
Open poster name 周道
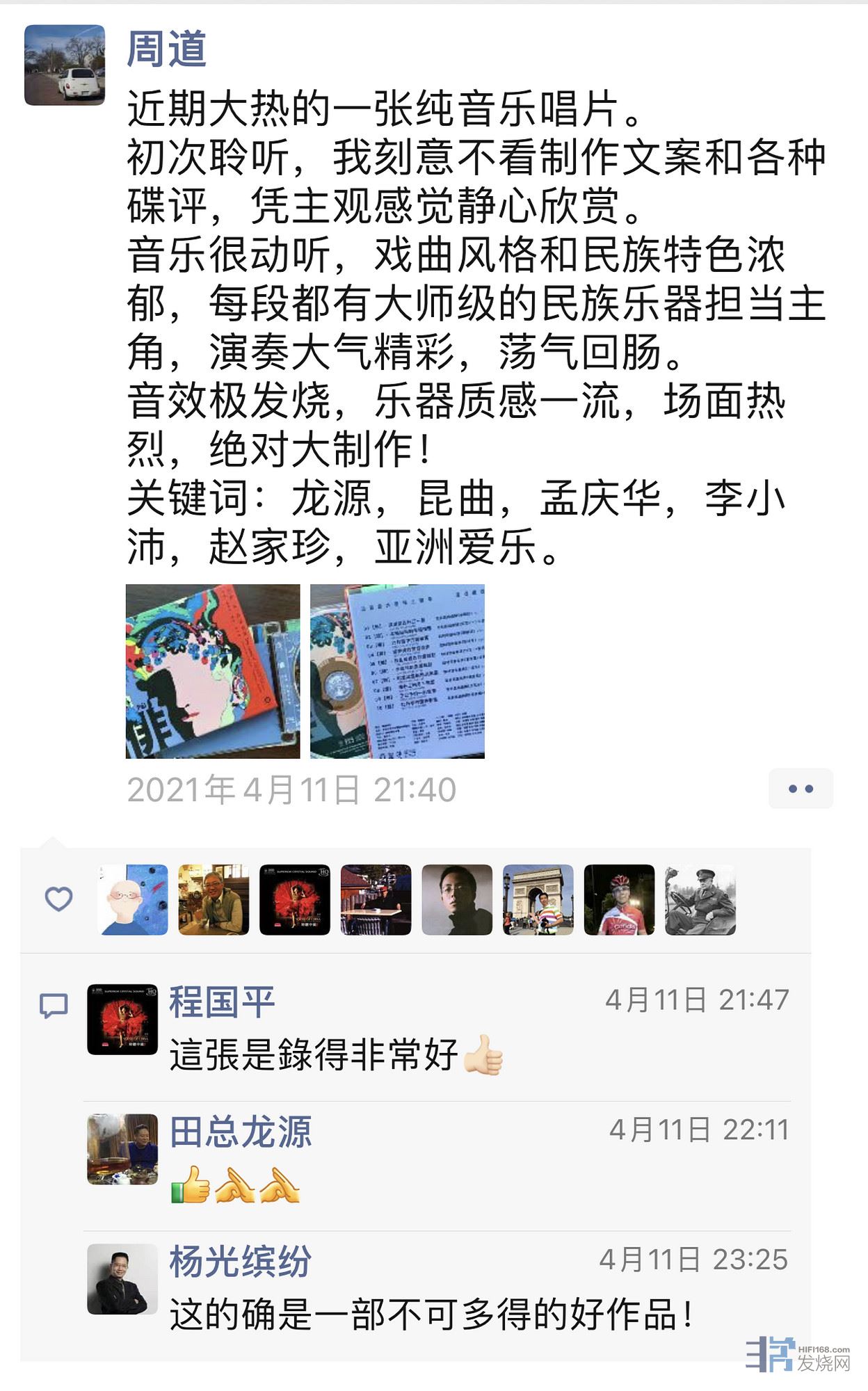167,49
